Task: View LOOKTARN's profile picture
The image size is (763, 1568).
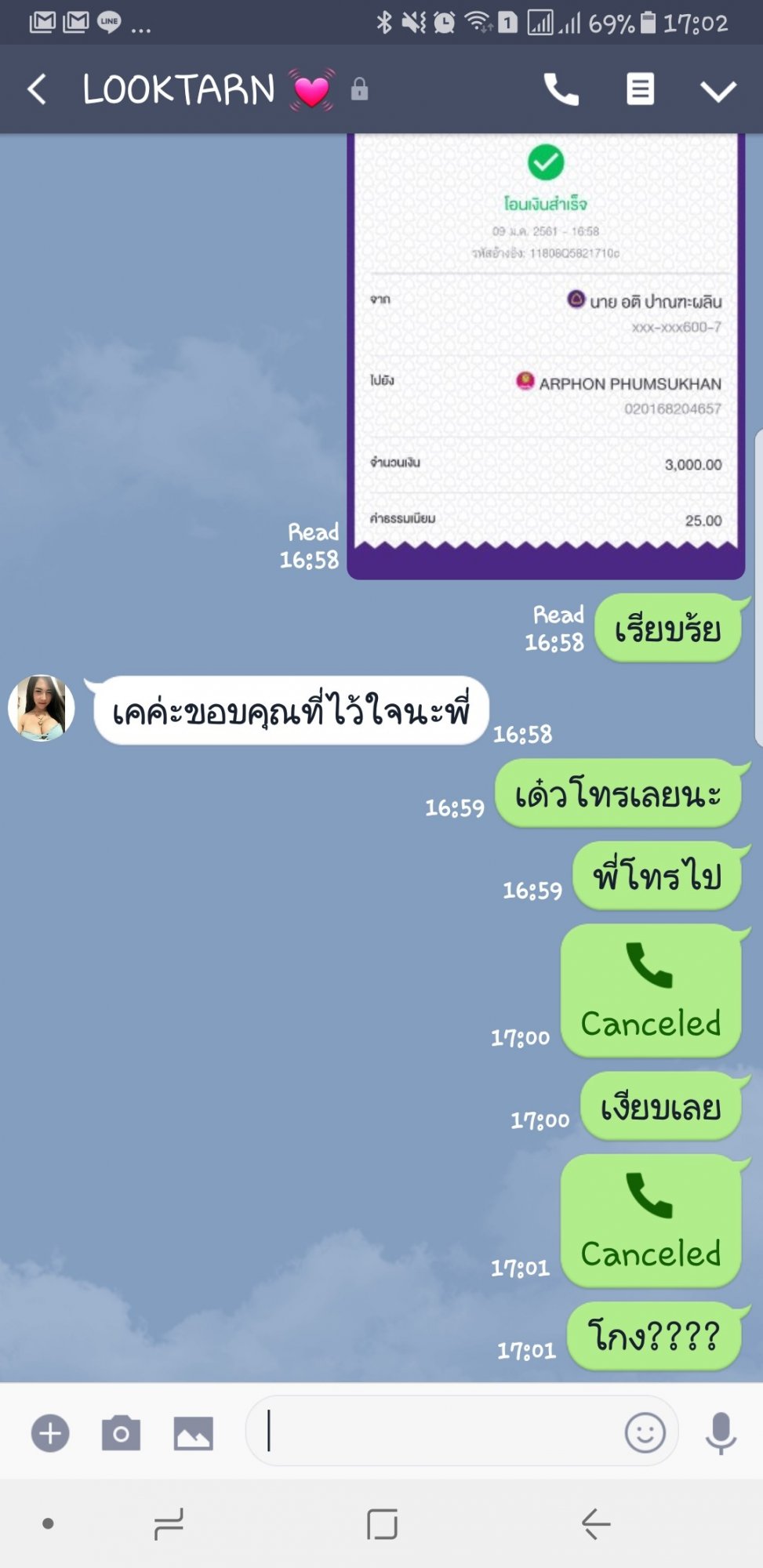Action: (42, 708)
